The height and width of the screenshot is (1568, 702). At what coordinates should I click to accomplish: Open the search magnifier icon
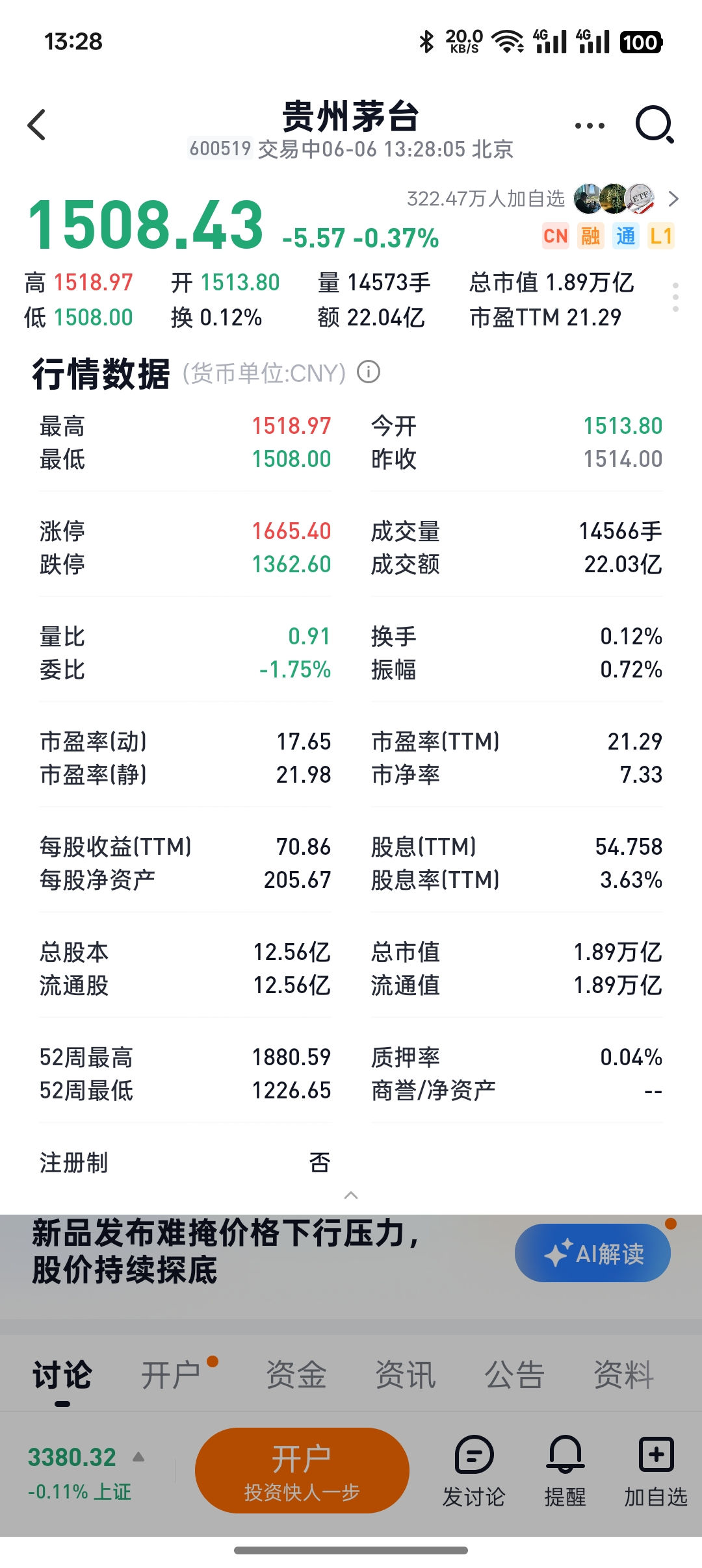(654, 124)
